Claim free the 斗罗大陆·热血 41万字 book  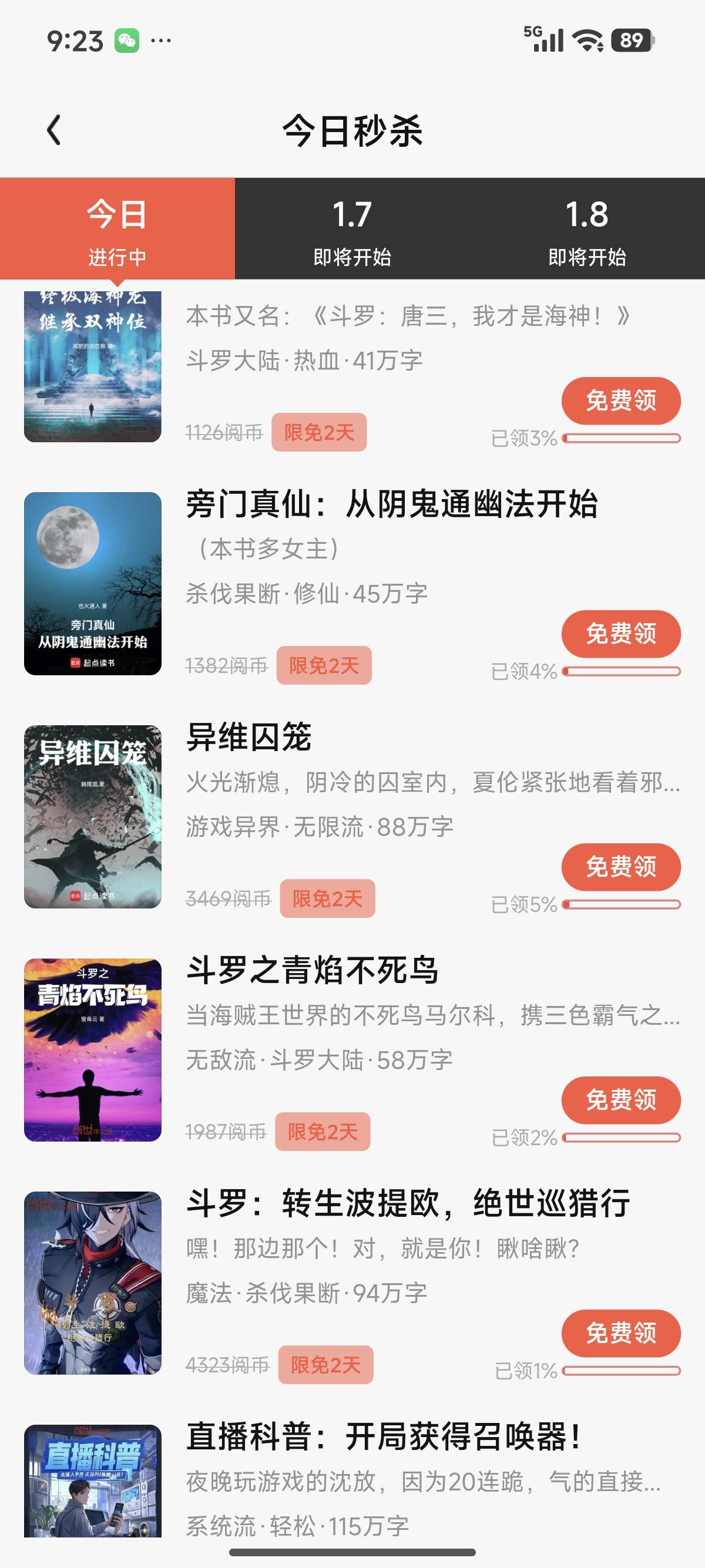click(620, 401)
